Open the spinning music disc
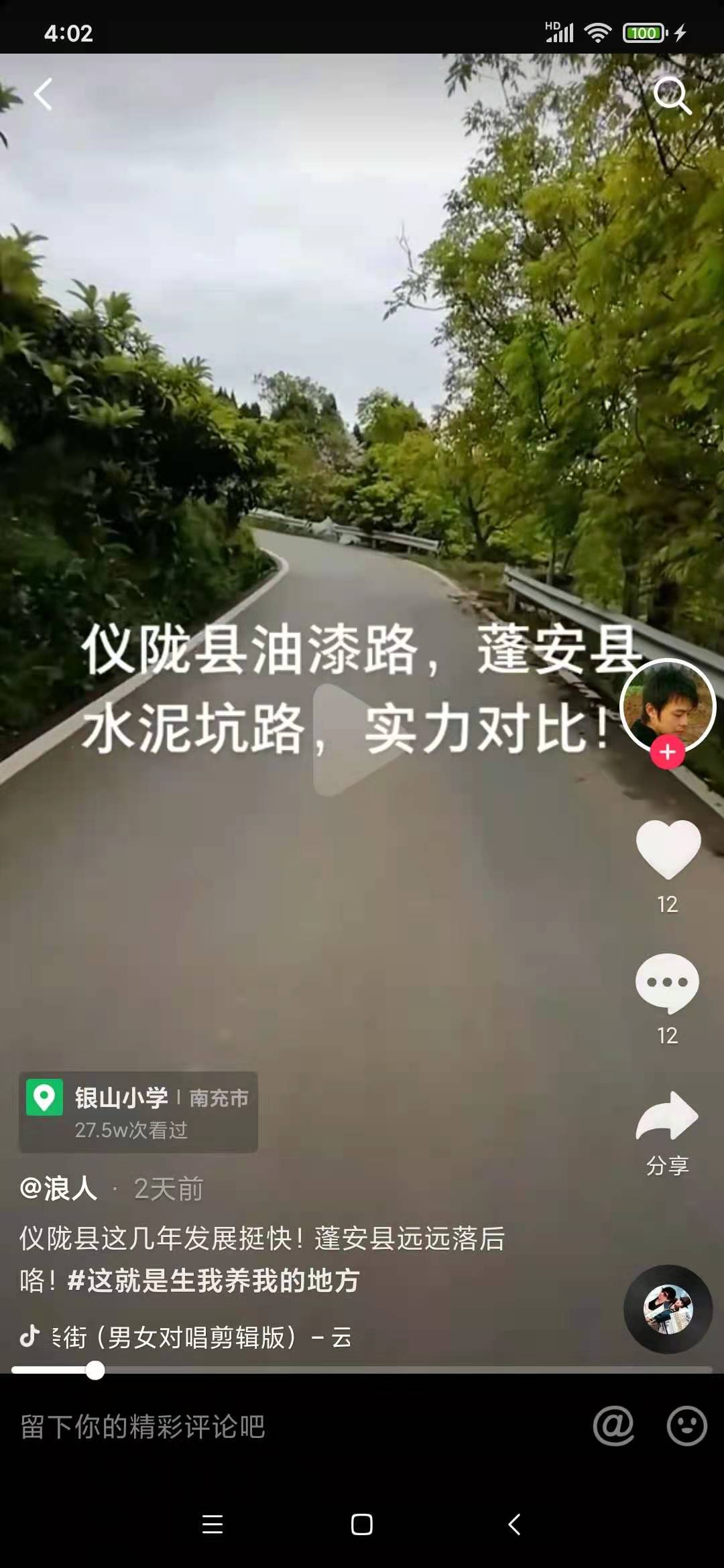The height and width of the screenshot is (1568, 724). [x=668, y=1309]
